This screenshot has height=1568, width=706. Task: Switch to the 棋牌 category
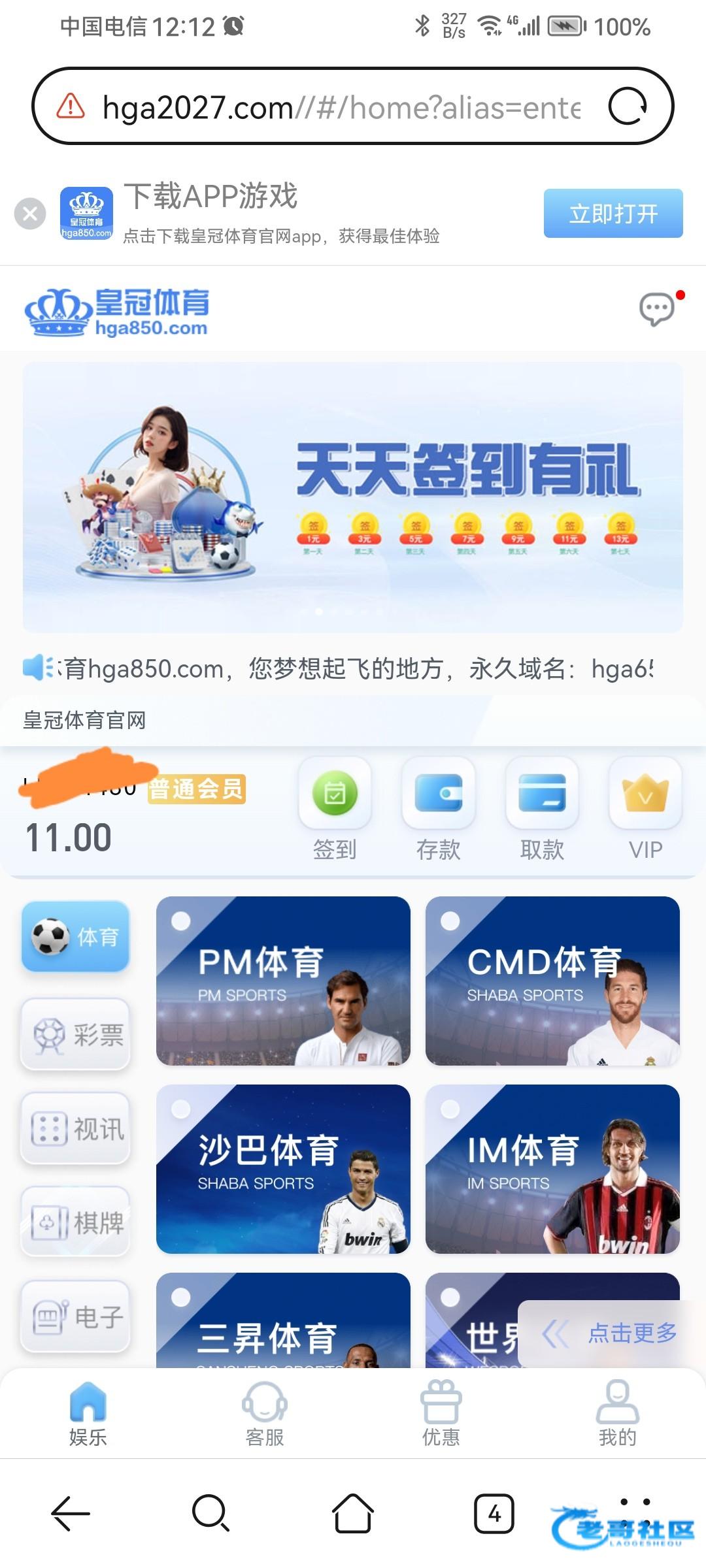pos(76,1222)
